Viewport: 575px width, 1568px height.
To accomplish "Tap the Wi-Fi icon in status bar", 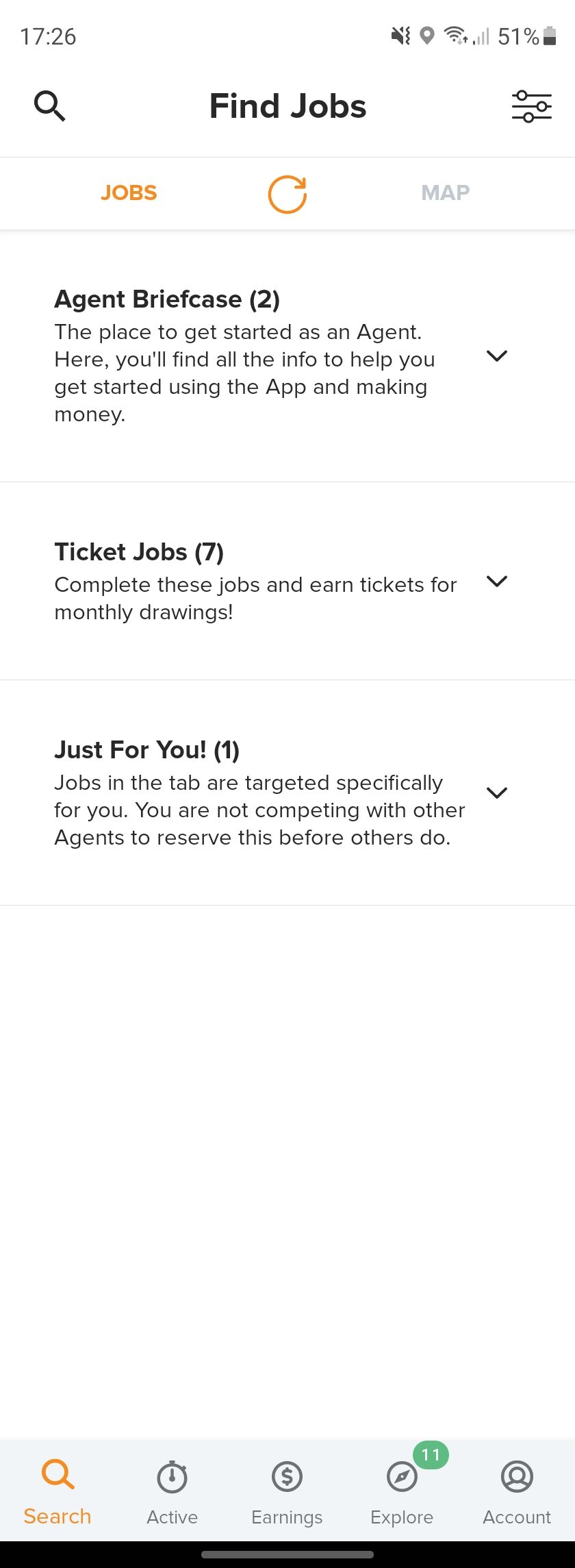I will (x=455, y=37).
